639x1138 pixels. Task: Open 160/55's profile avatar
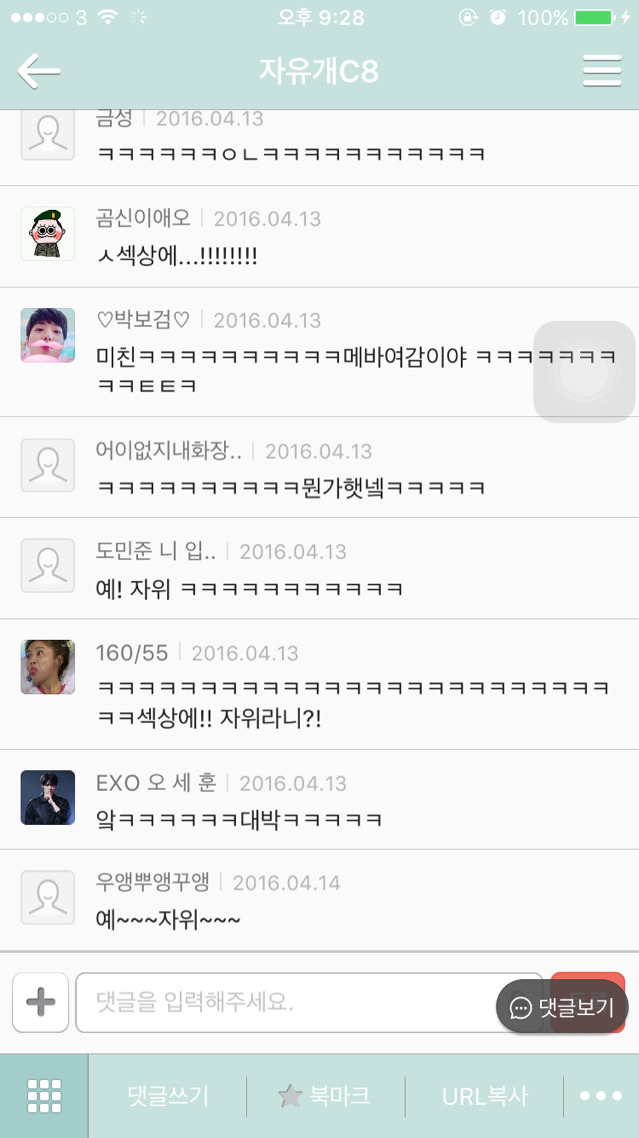tap(48, 667)
